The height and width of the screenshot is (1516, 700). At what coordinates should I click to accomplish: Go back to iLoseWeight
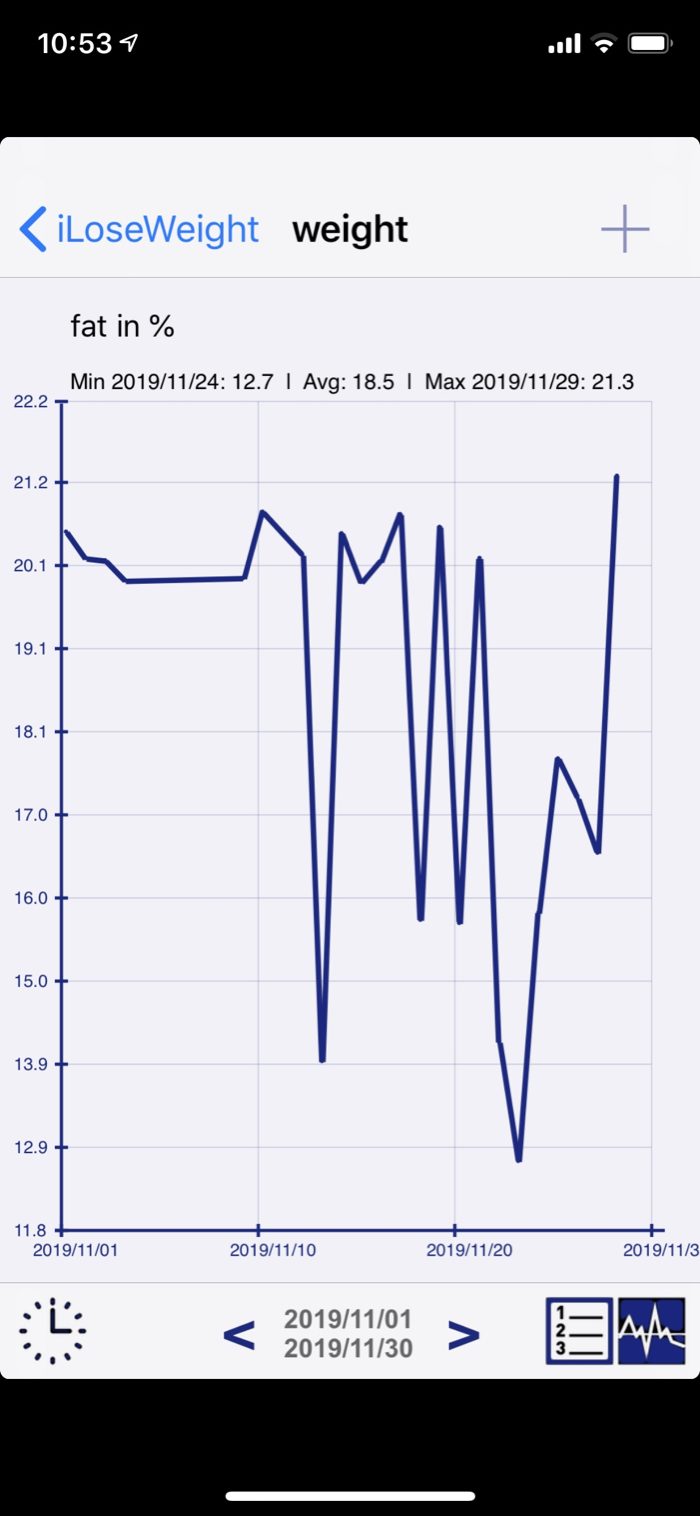click(140, 230)
